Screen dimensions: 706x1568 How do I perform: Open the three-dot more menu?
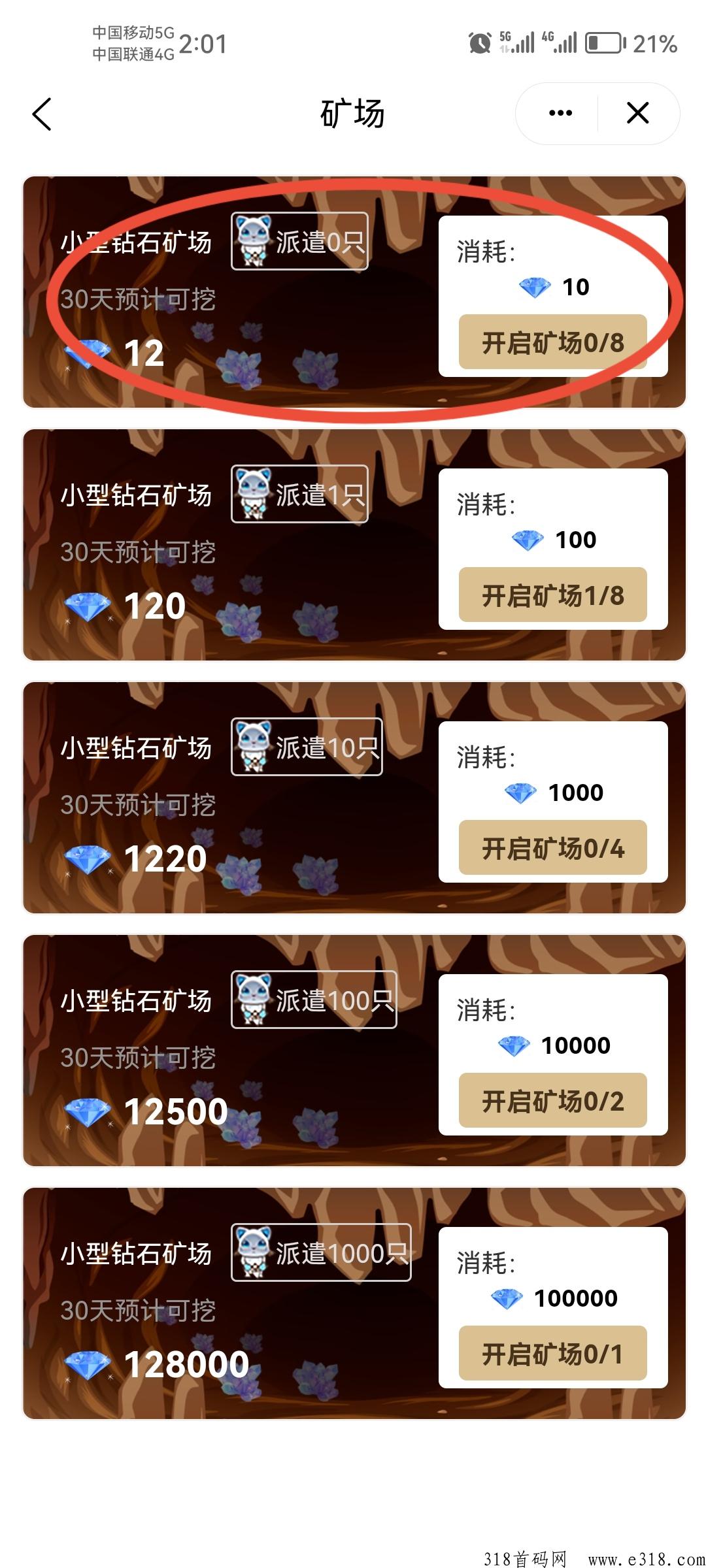(x=560, y=113)
